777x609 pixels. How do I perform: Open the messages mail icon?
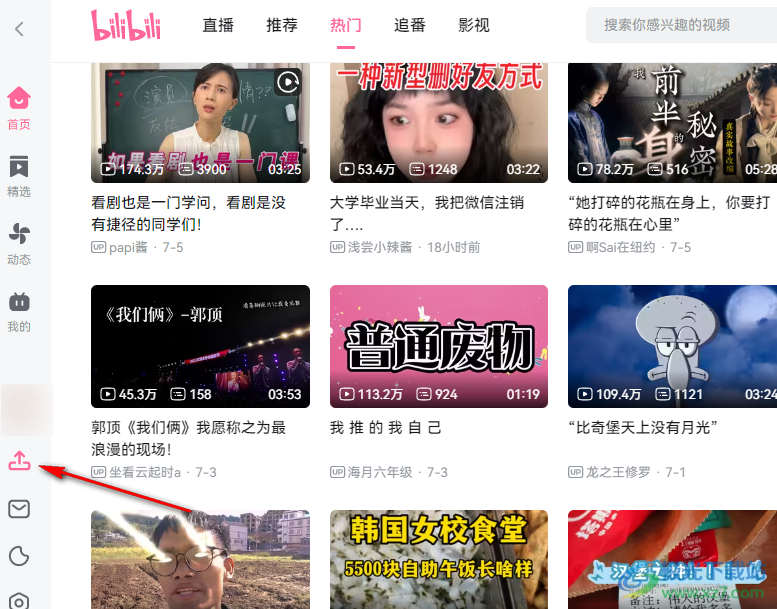click(19, 509)
